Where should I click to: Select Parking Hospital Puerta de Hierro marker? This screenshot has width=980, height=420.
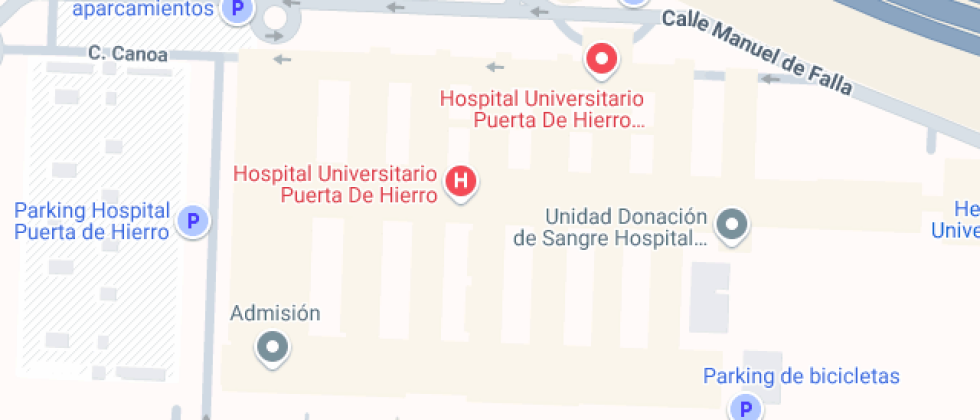point(192,221)
